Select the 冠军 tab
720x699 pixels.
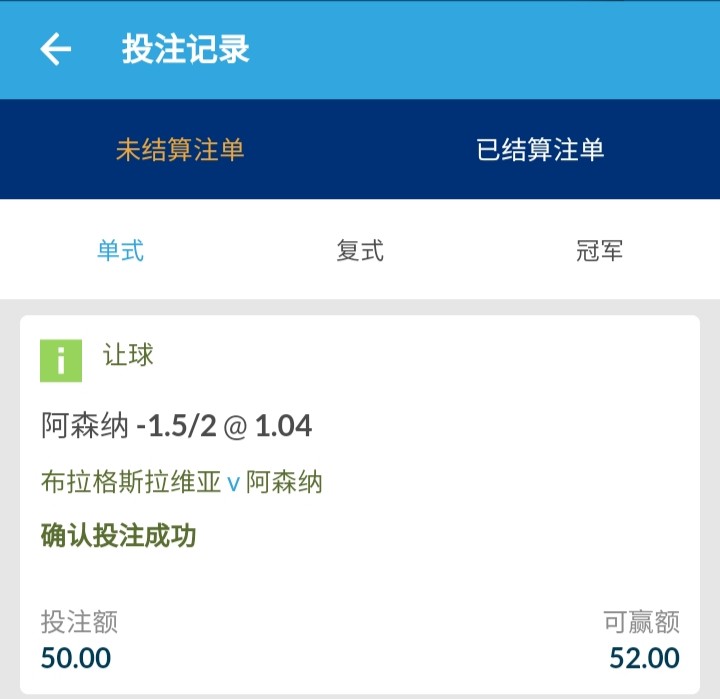[600, 250]
